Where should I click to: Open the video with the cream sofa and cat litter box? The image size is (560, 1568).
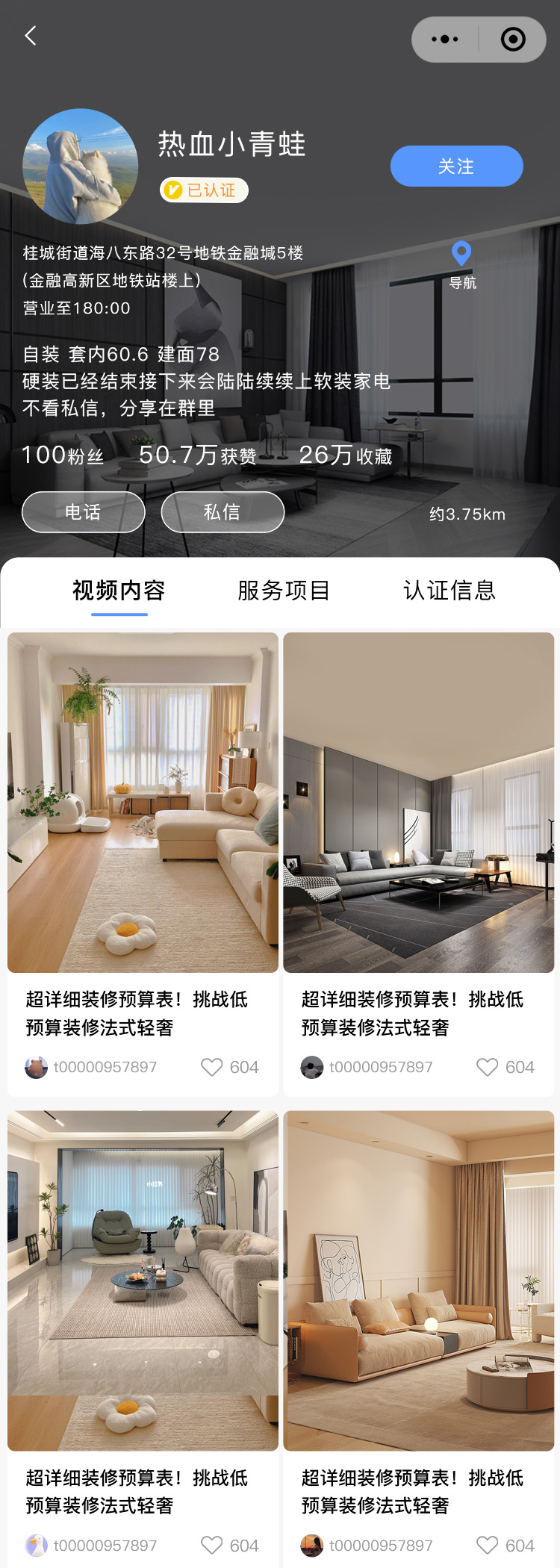pyautogui.click(x=143, y=802)
